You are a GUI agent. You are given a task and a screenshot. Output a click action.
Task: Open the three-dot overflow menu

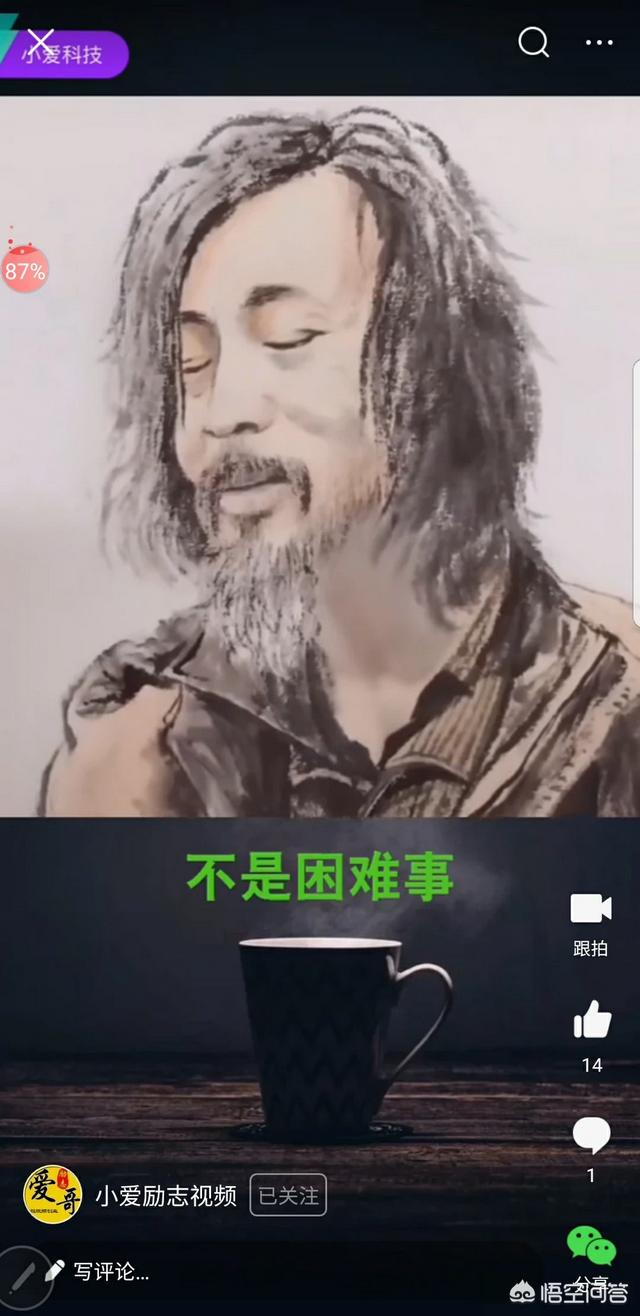[599, 43]
